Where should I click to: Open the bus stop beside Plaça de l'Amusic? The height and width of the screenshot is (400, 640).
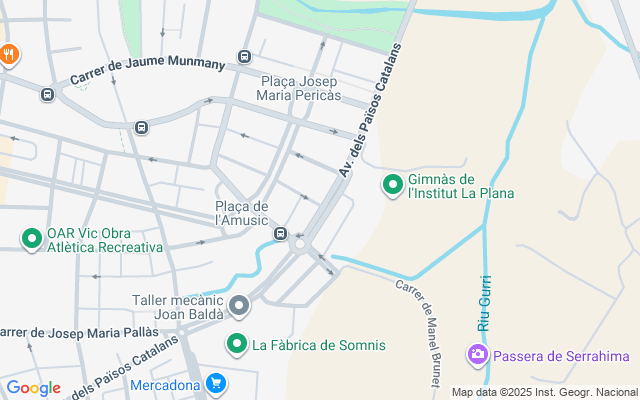(x=280, y=233)
